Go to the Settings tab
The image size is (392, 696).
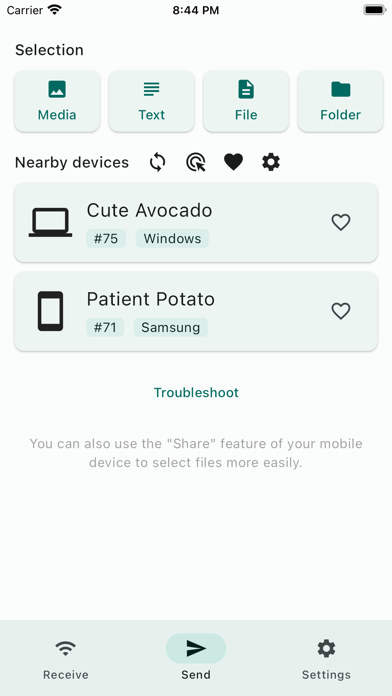[326, 657]
